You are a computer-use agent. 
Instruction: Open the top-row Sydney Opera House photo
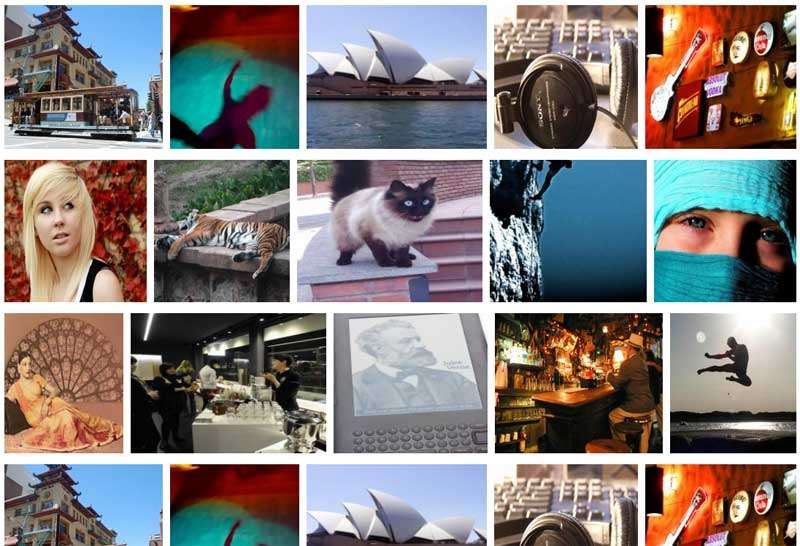point(396,77)
